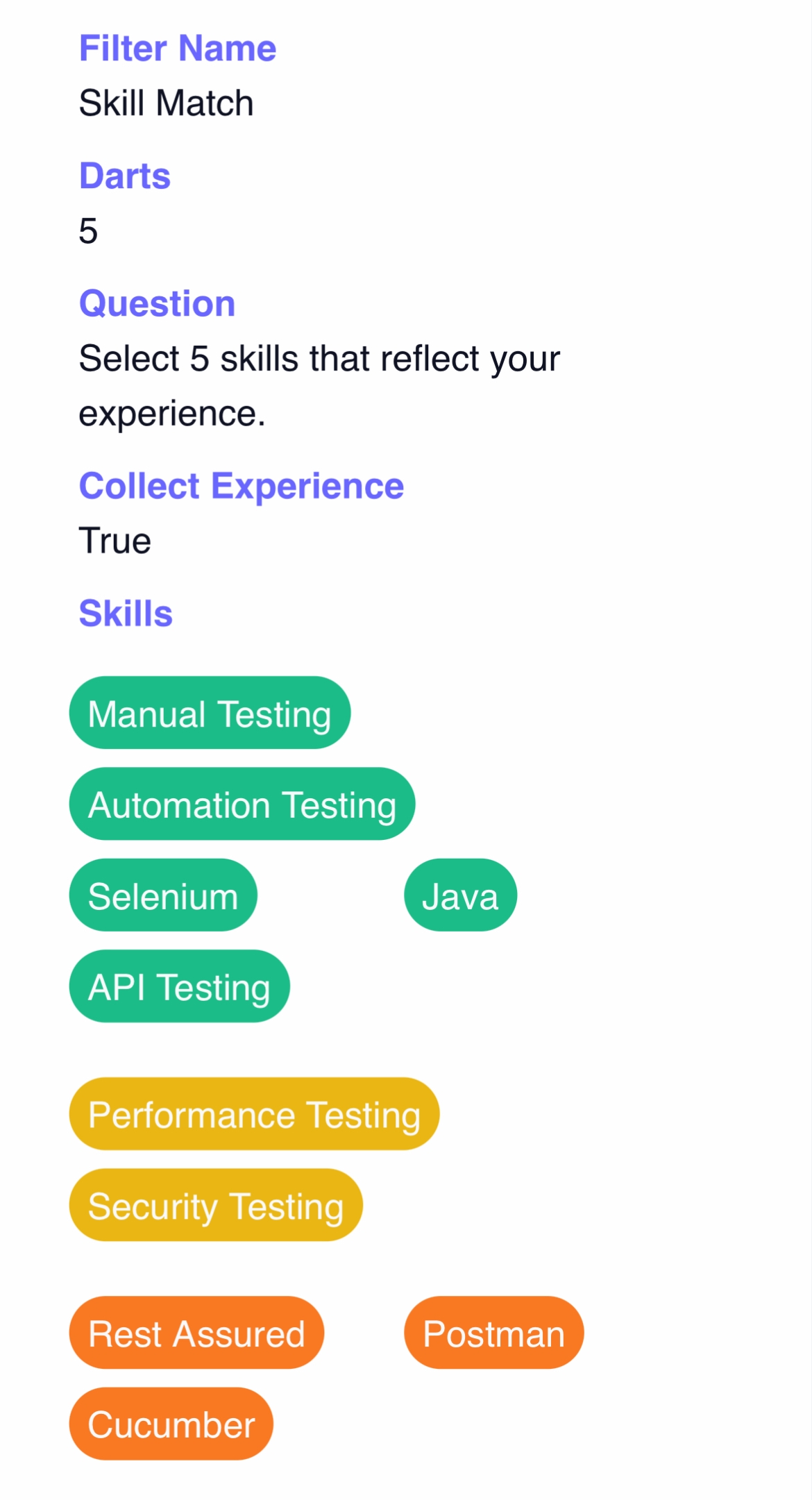Choose the Selenium skill

pyautogui.click(x=163, y=895)
